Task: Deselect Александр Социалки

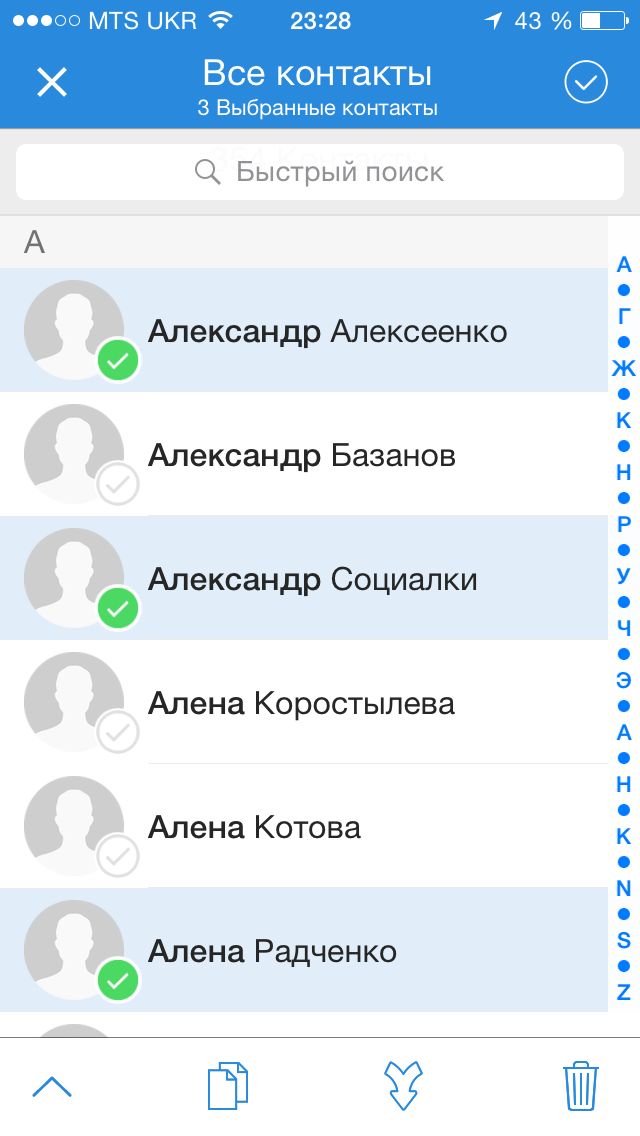Action: click(x=304, y=578)
